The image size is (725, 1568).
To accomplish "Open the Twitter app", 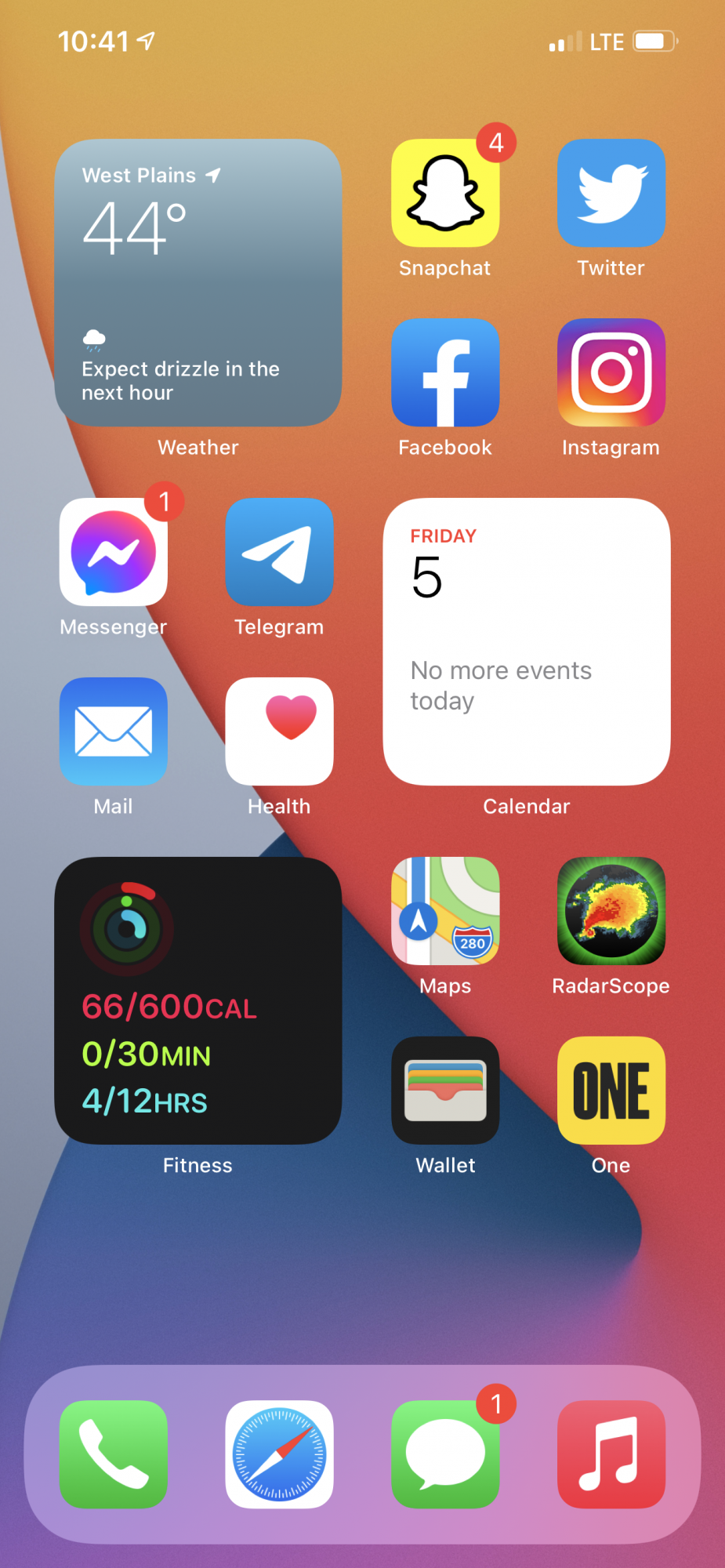I will 611,193.
